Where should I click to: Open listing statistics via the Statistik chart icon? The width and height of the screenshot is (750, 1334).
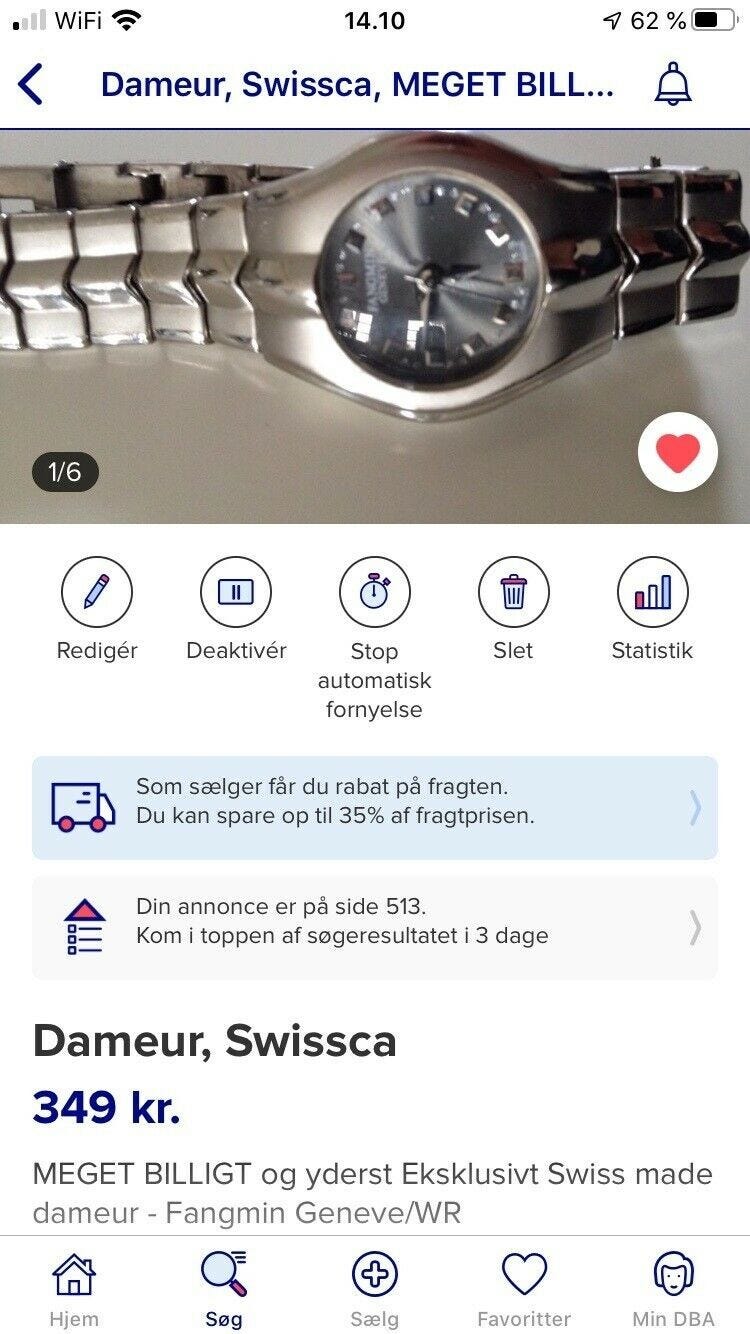(x=652, y=591)
